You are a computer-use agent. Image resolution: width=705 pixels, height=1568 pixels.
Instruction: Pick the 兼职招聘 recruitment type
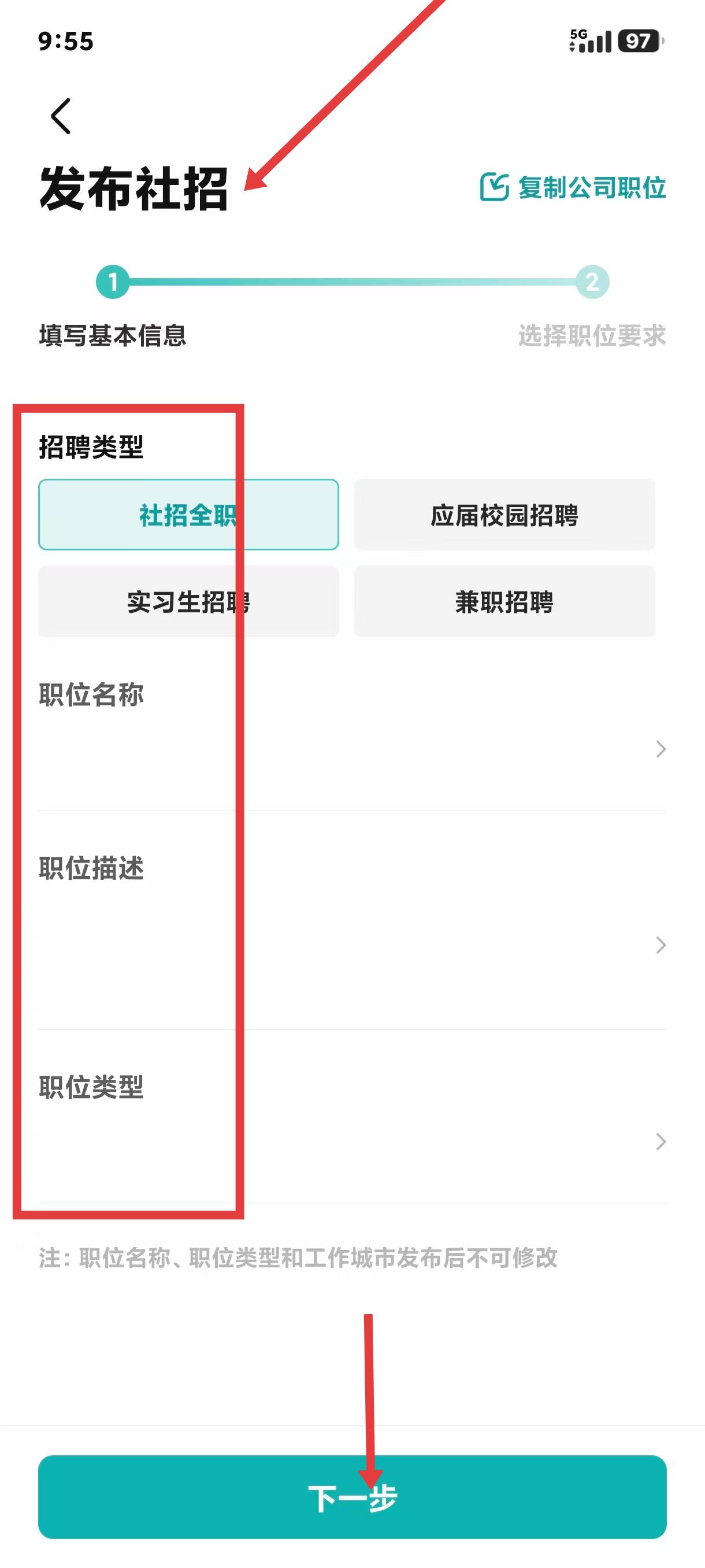point(504,601)
